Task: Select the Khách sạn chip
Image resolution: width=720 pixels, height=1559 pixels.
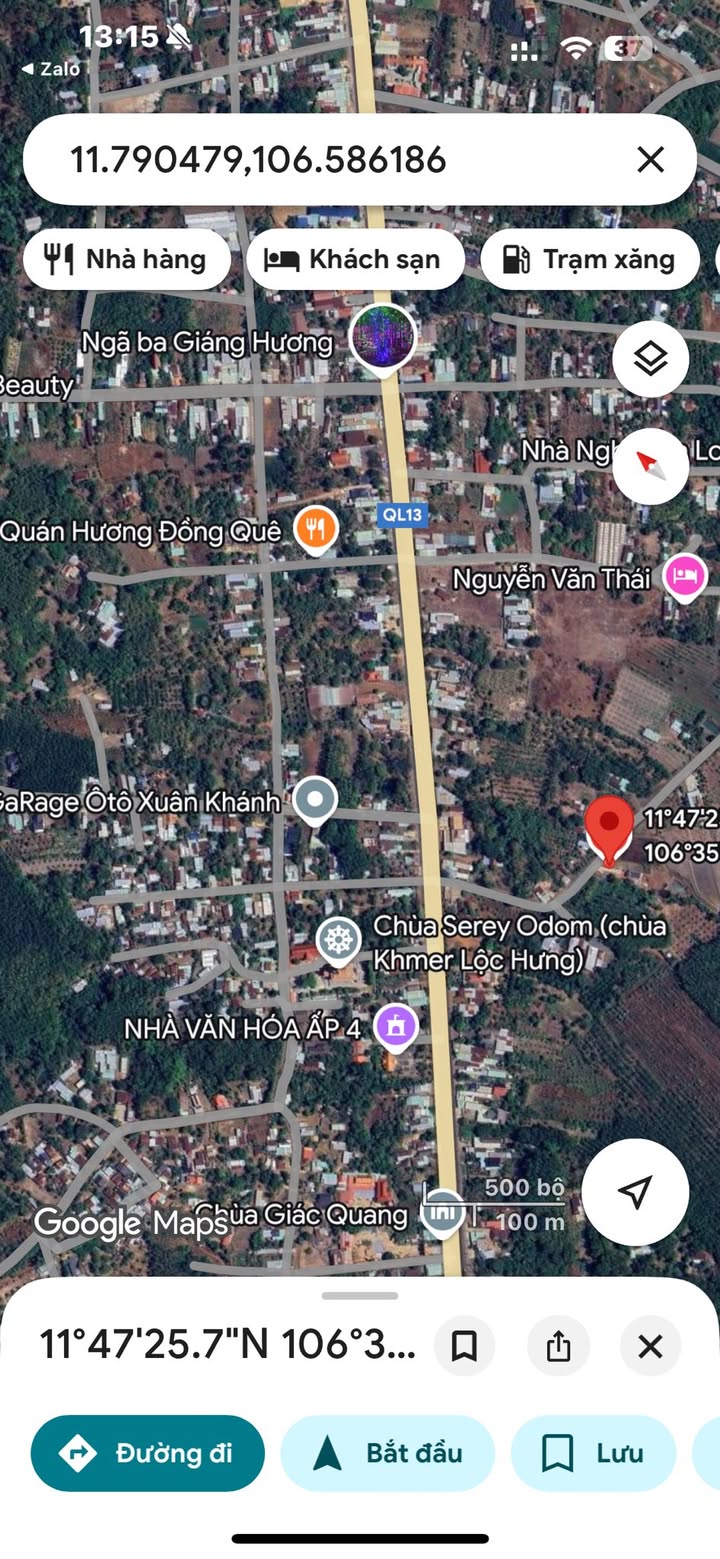Action: pyautogui.click(x=354, y=260)
